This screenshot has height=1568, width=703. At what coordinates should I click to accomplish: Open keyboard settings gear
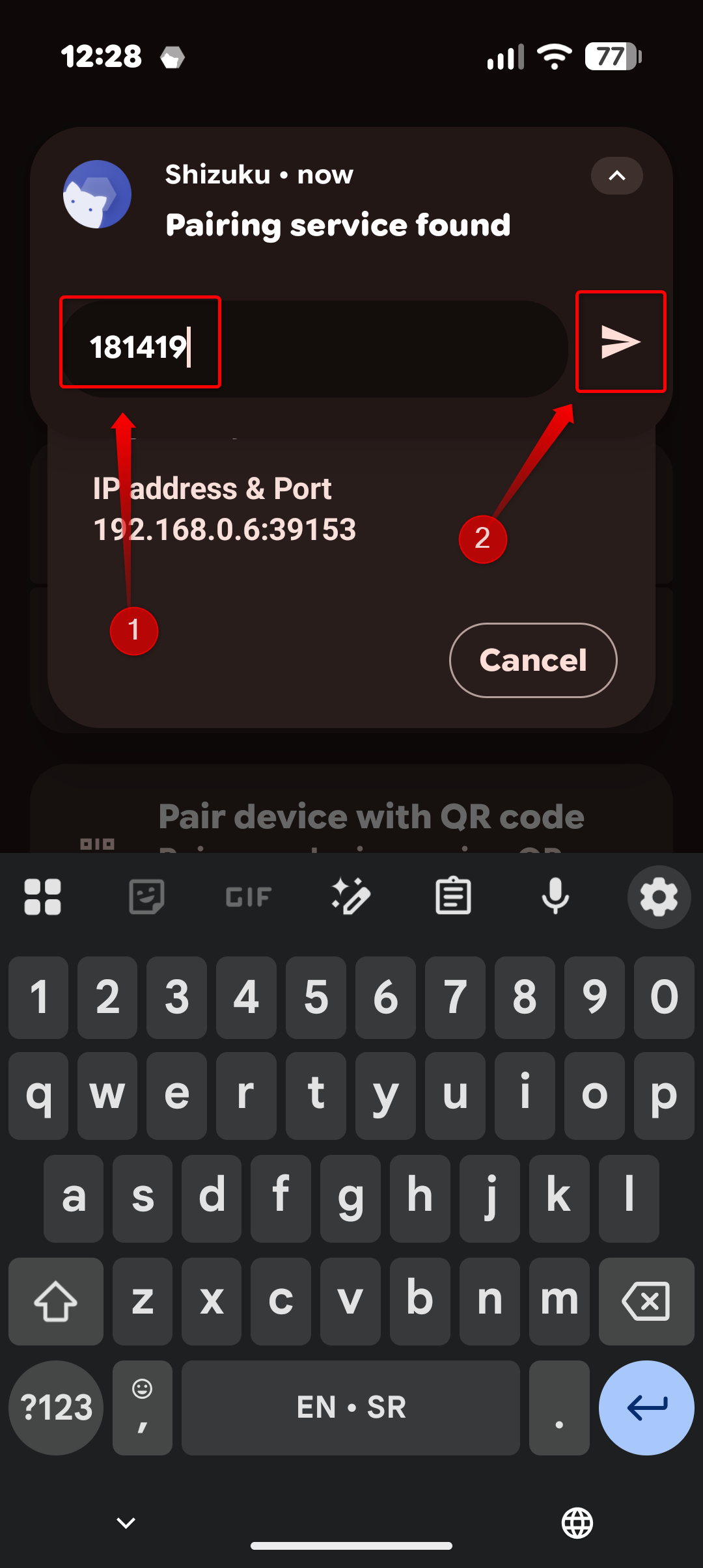click(x=659, y=897)
